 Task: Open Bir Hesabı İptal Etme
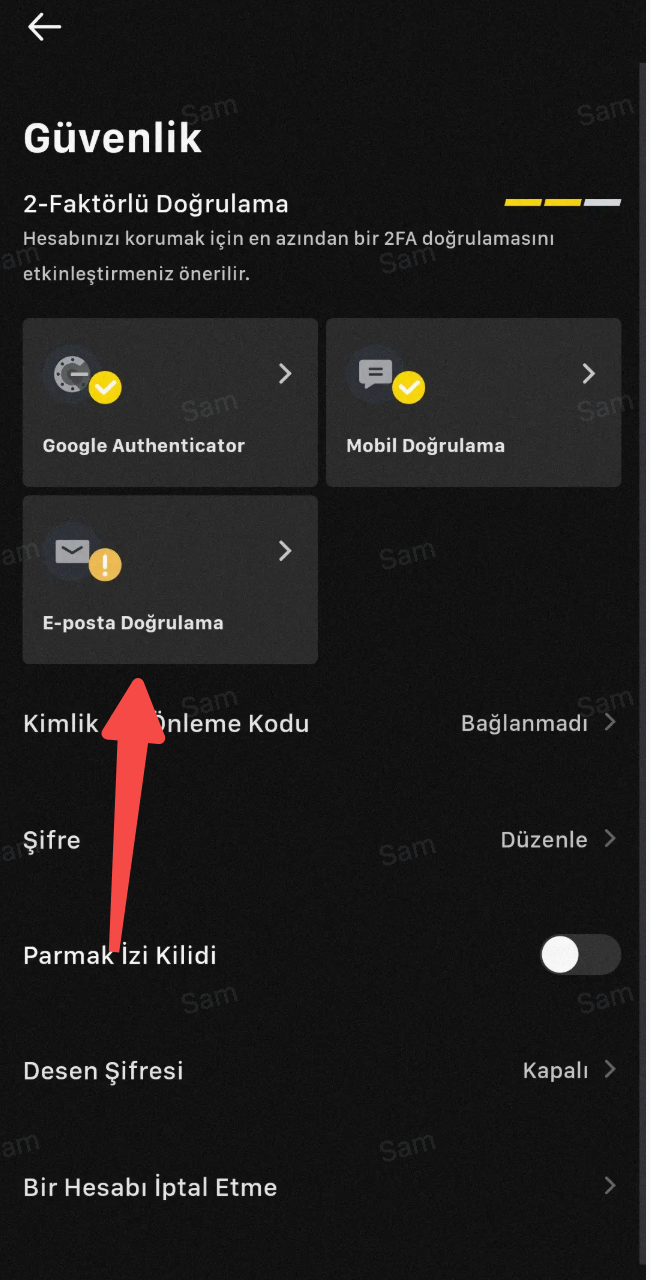coord(322,1187)
